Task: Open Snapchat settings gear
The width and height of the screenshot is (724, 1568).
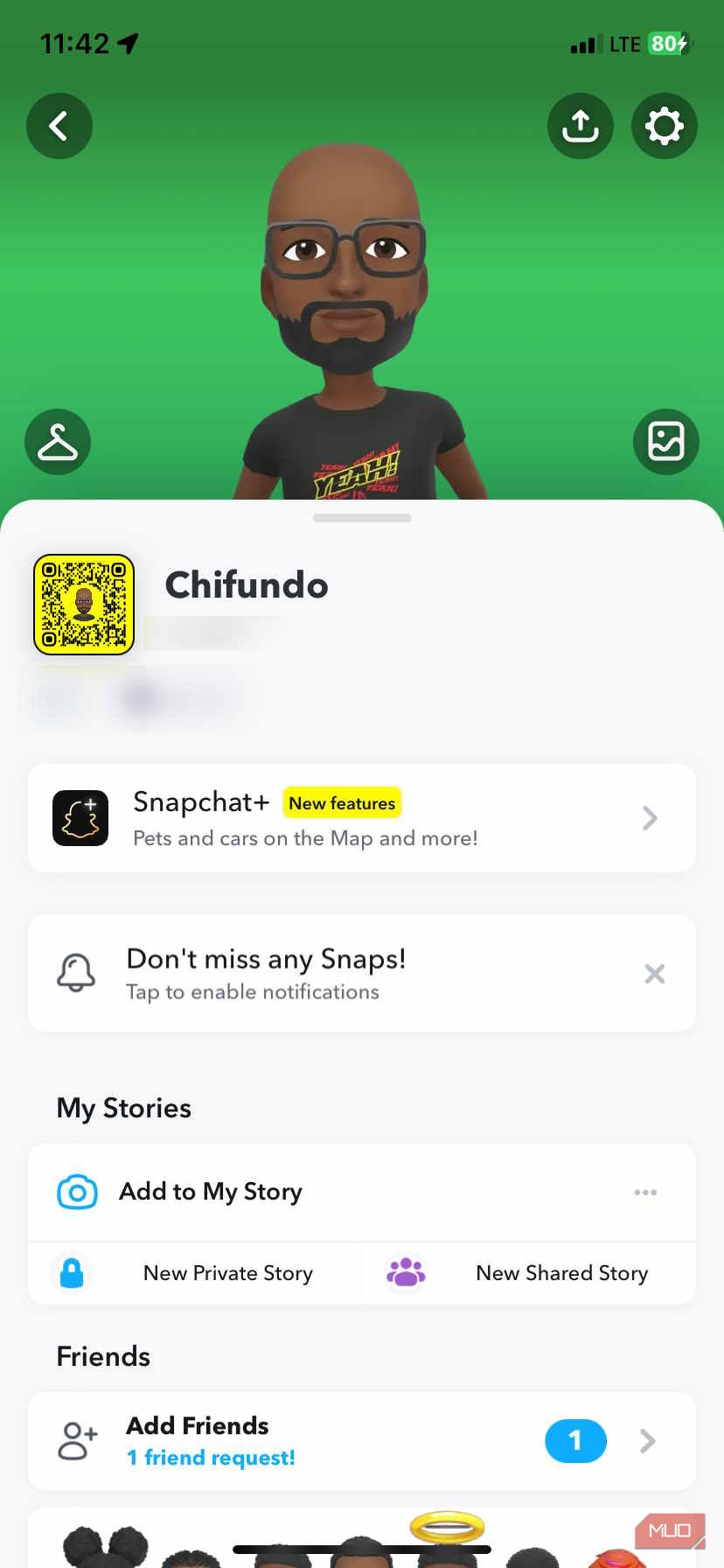Action: point(664,125)
